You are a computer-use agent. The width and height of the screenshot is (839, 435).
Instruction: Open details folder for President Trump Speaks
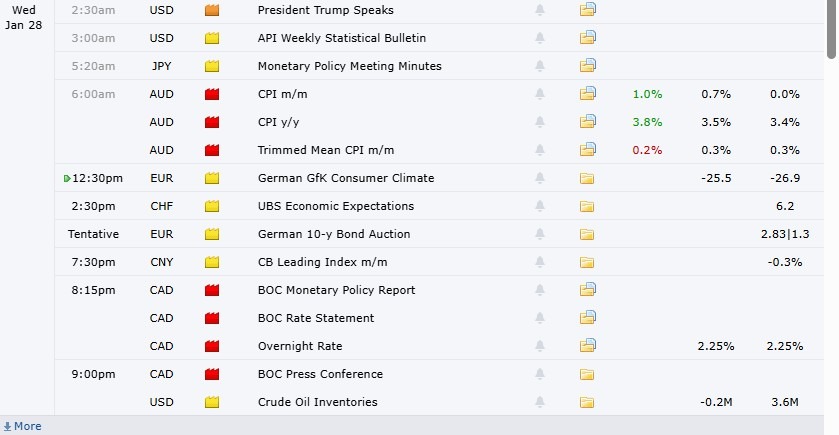point(587,10)
